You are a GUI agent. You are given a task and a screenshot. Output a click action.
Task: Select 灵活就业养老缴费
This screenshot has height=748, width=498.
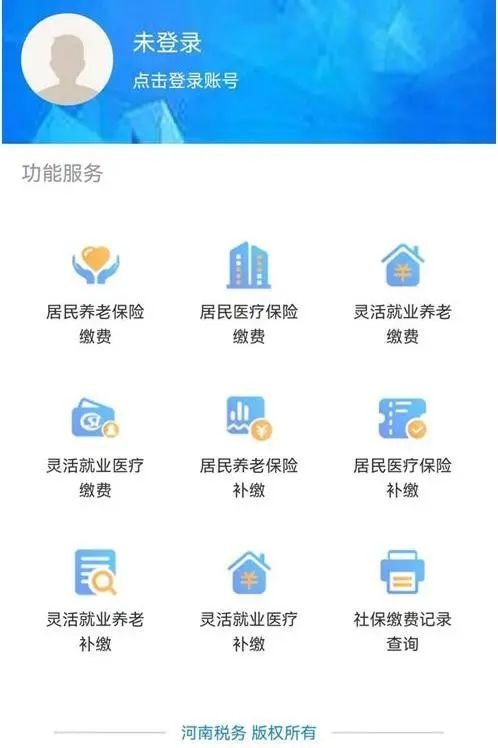click(402, 293)
